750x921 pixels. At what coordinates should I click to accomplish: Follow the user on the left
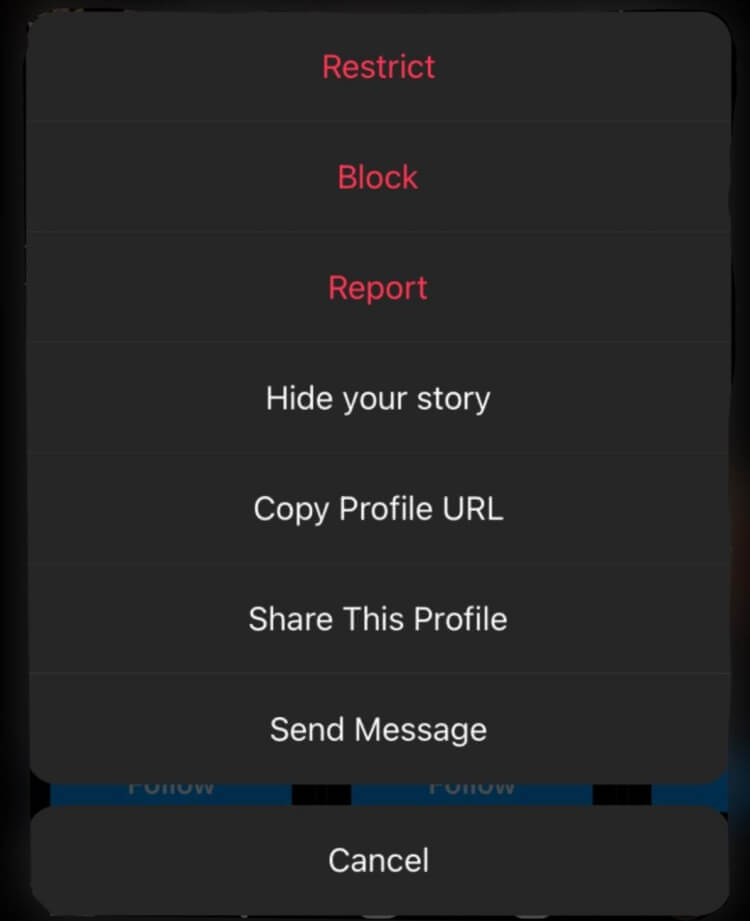[x=172, y=785]
